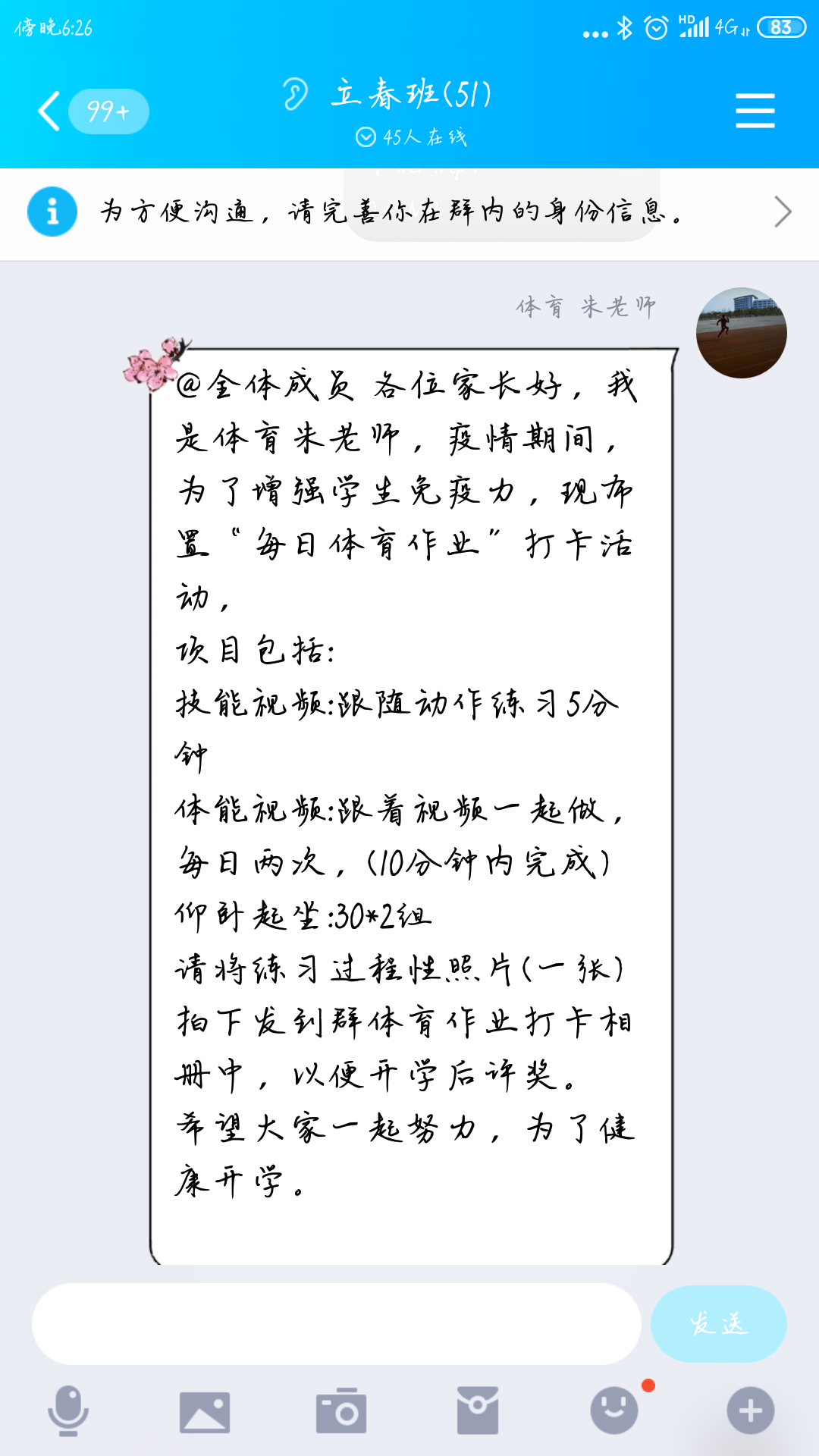Open the banner to complete your identity info
The height and width of the screenshot is (1456, 819).
(409, 212)
